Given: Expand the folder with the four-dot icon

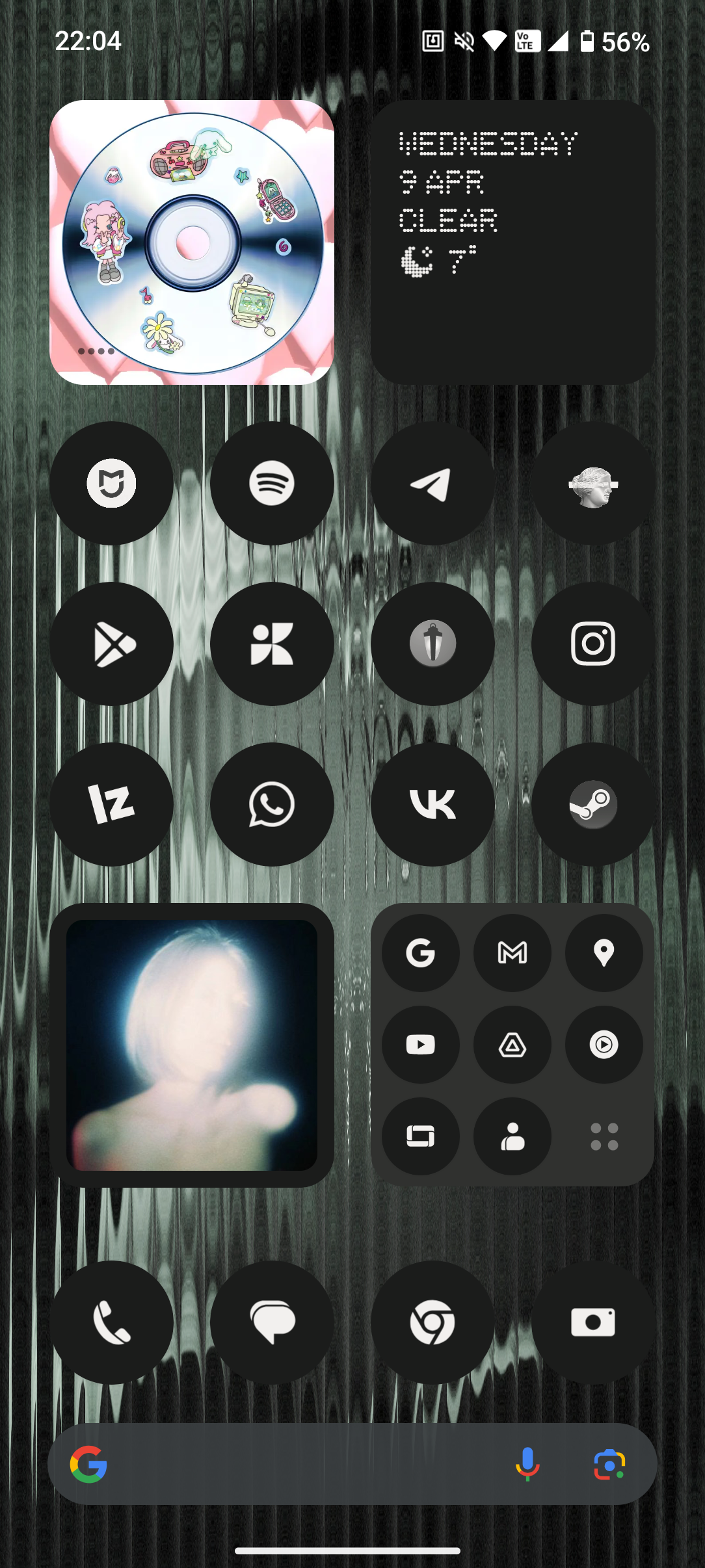Looking at the screenshot, I should coord(604,1136).
